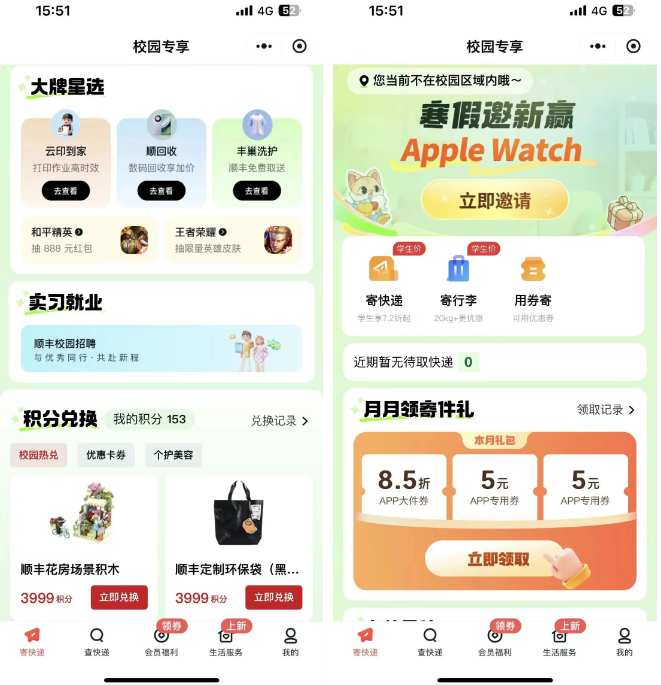
Task: Choose the 寄快递 student price option
Action: [x=384, y=285]
